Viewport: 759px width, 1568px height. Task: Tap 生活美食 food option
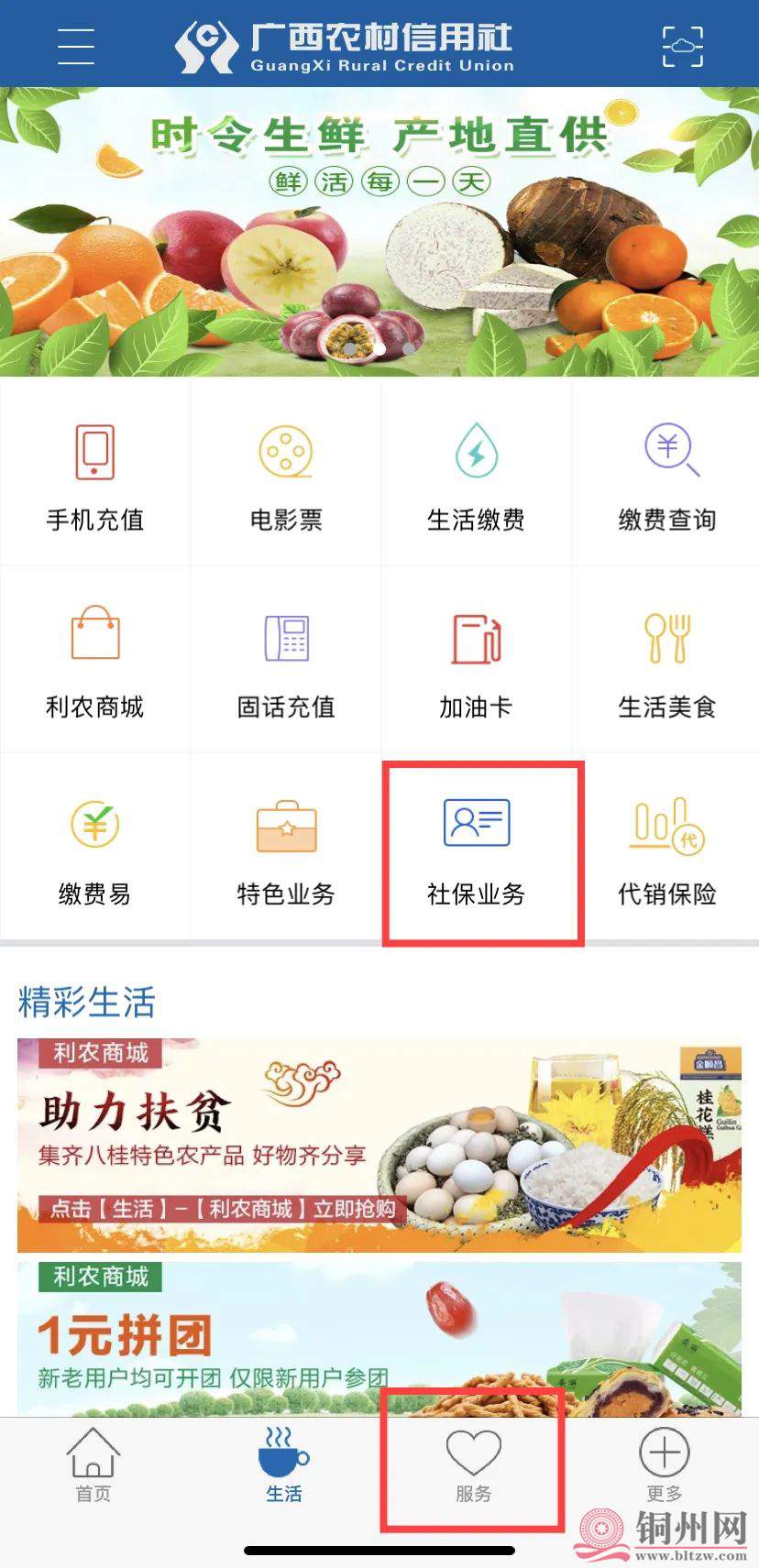click(x=666, y=660)
